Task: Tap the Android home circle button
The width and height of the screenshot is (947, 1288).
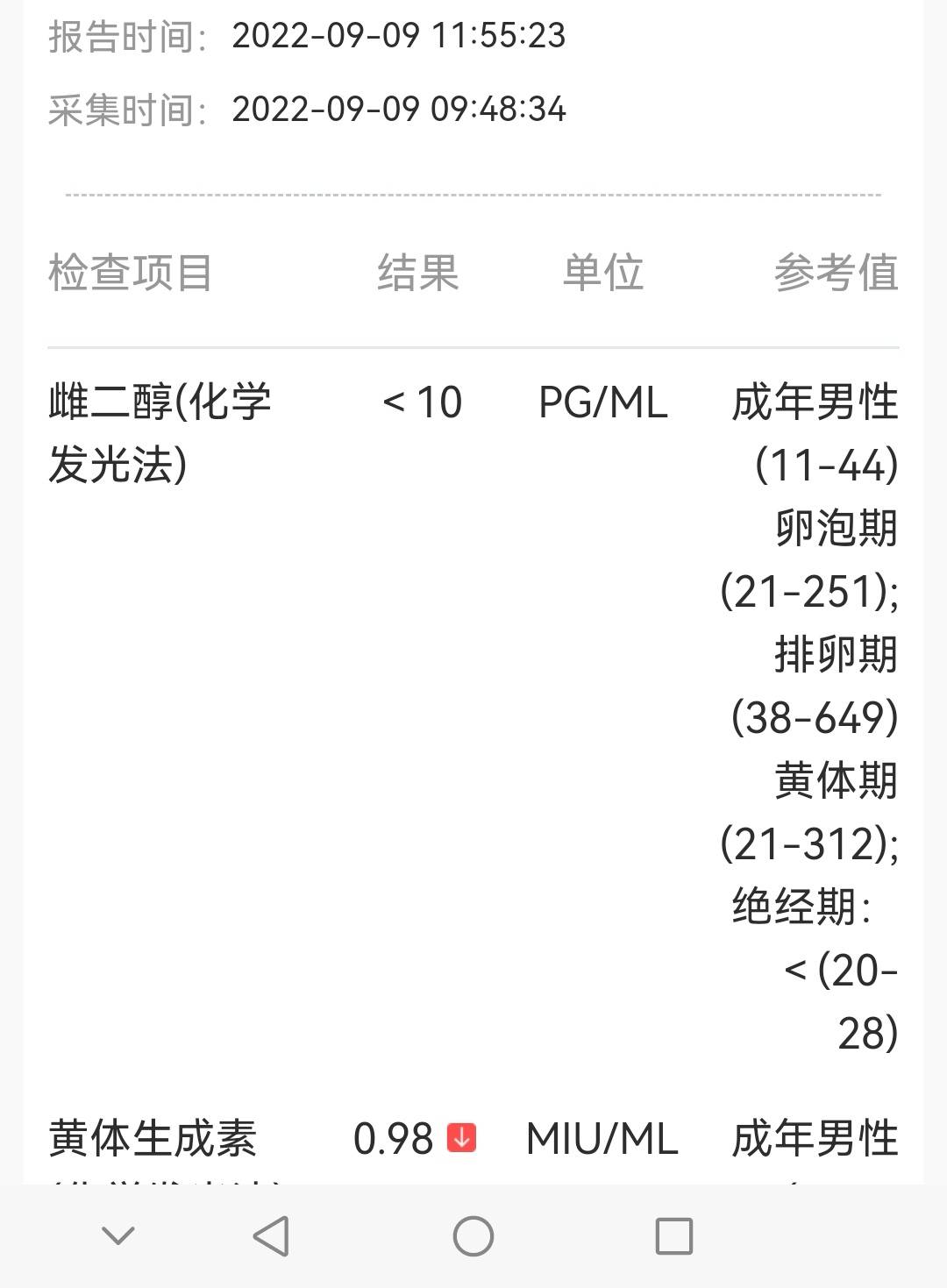Action: [x=473, y=1237]
